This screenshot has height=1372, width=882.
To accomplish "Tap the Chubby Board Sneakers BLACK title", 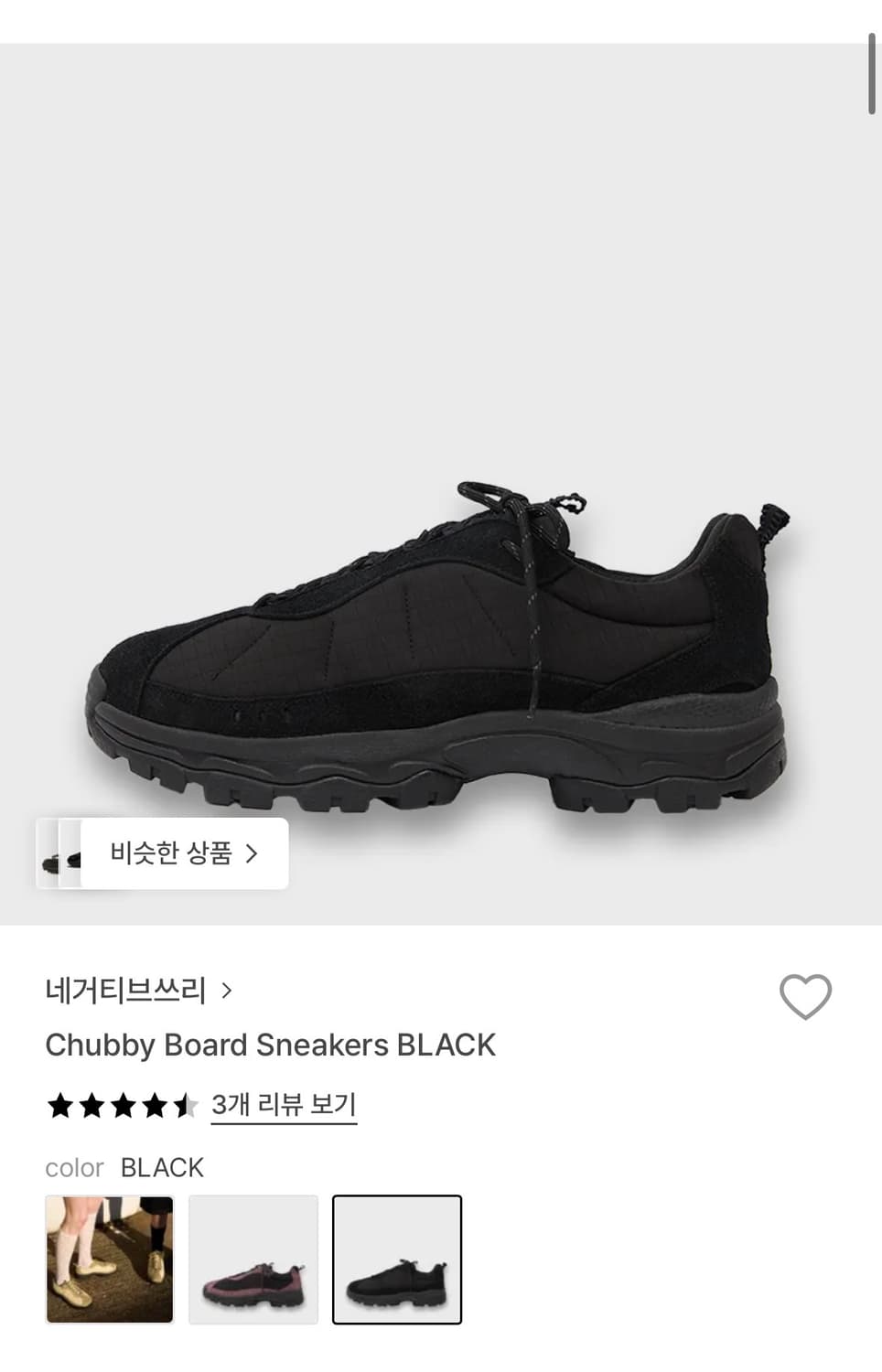I will pos(270,1045).
